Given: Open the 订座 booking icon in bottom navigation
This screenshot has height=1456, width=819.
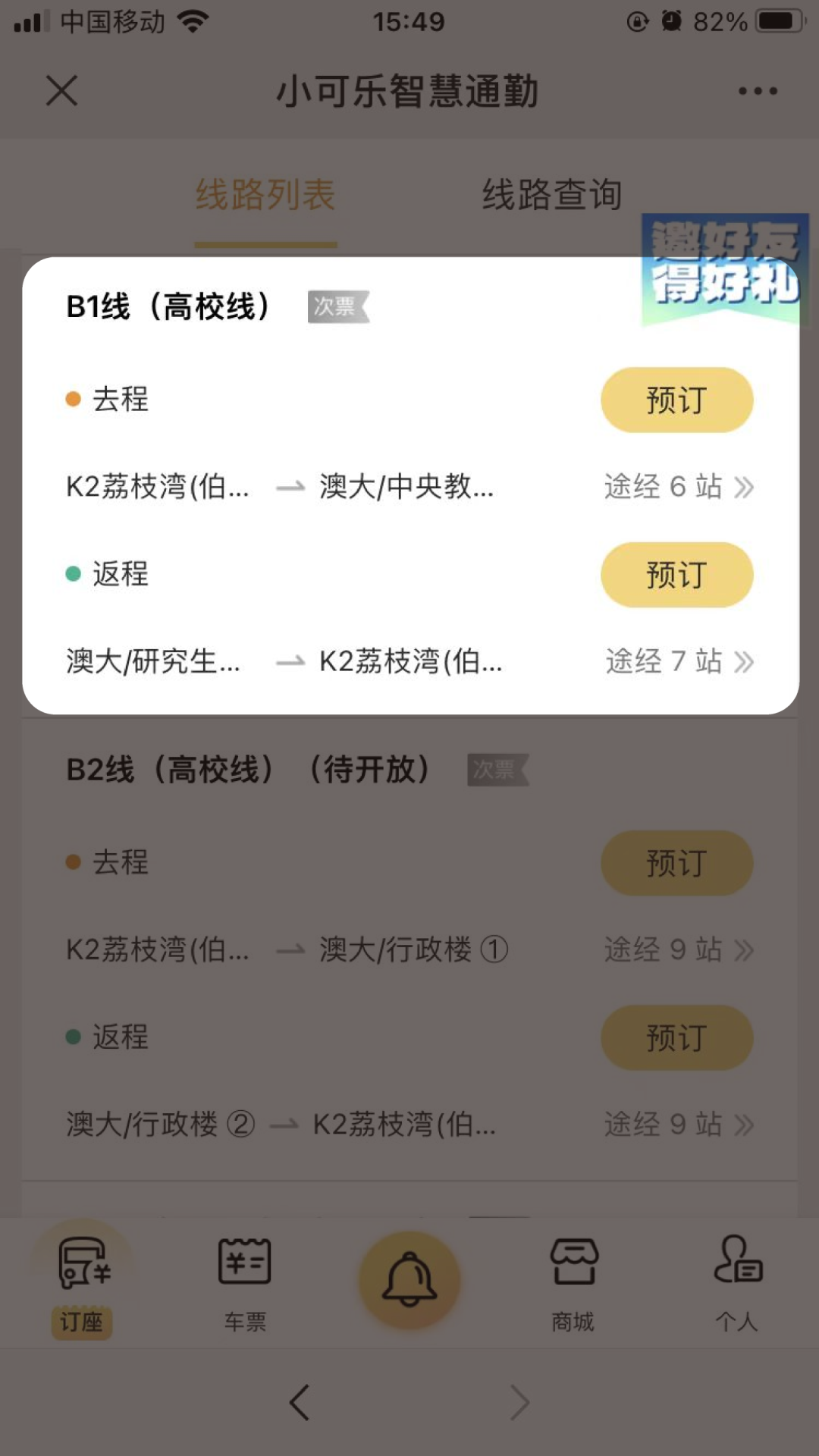Looking at the screenshot, I should click(x=81, y=1282).
